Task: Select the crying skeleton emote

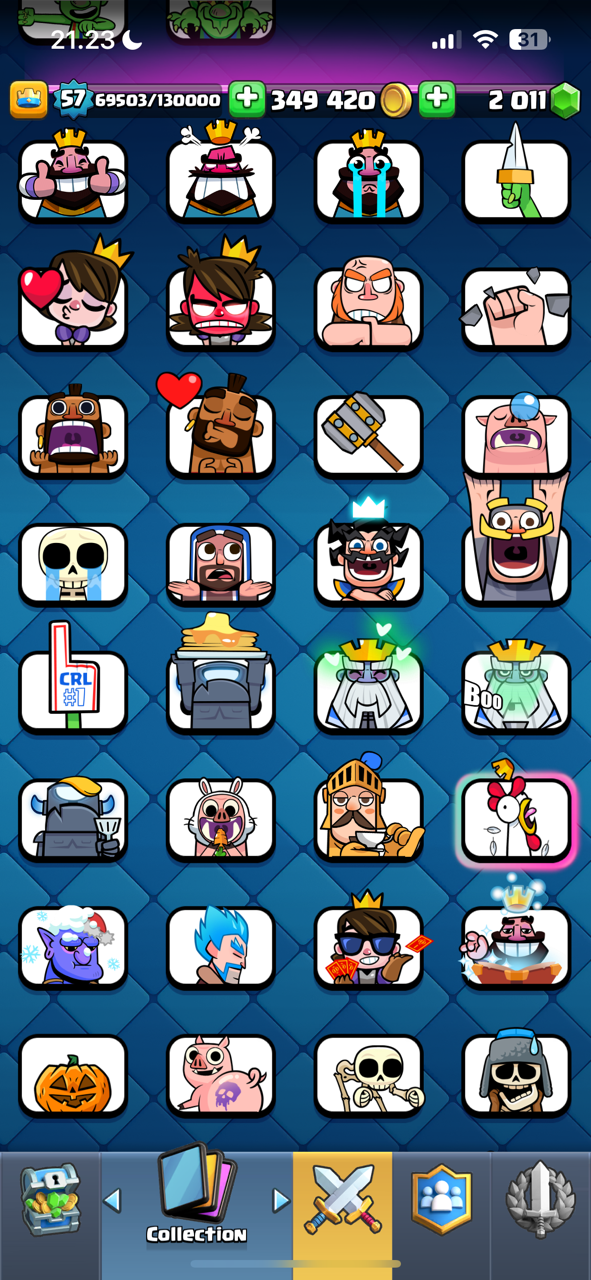Action: point(73,564)
